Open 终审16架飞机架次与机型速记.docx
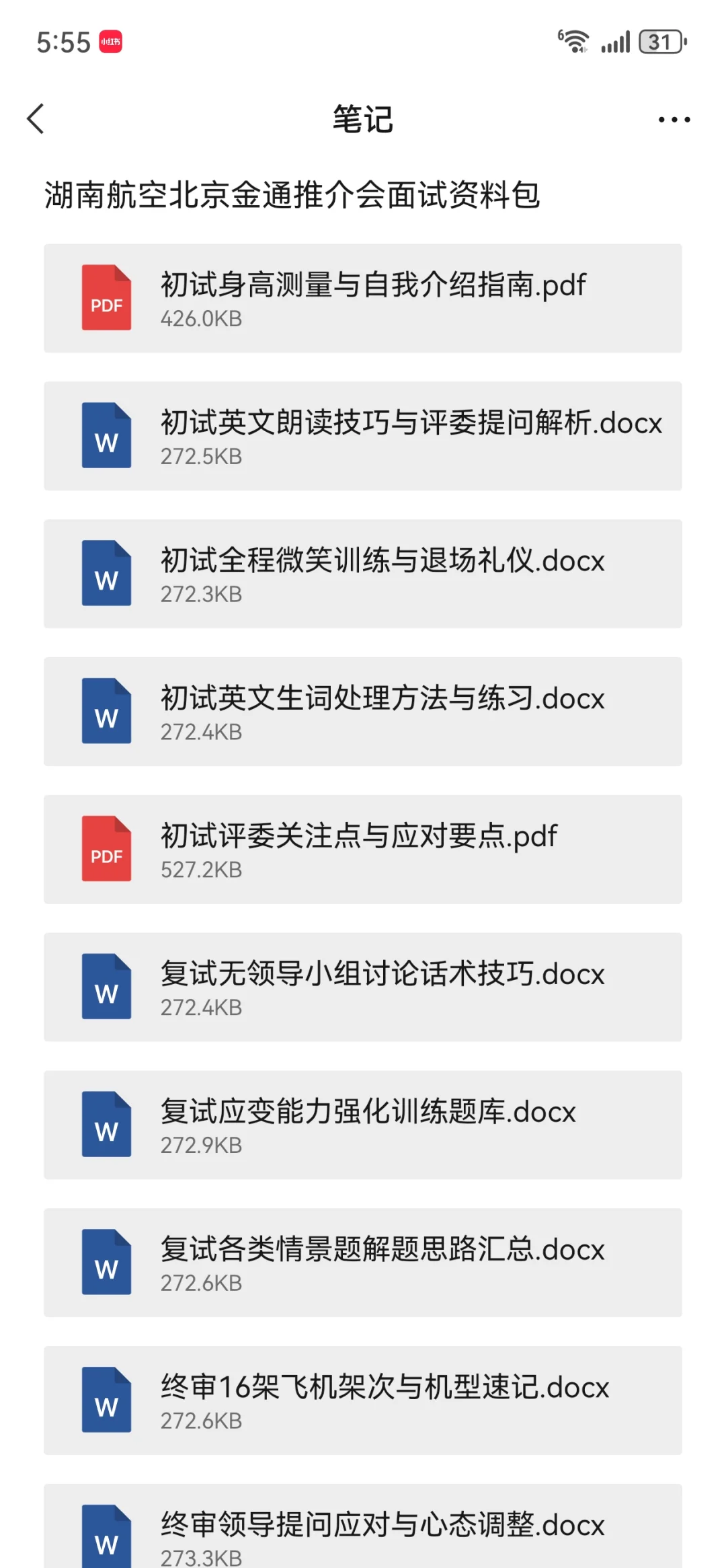This screenshot has height=1568, width=726. click(363, 1401)
